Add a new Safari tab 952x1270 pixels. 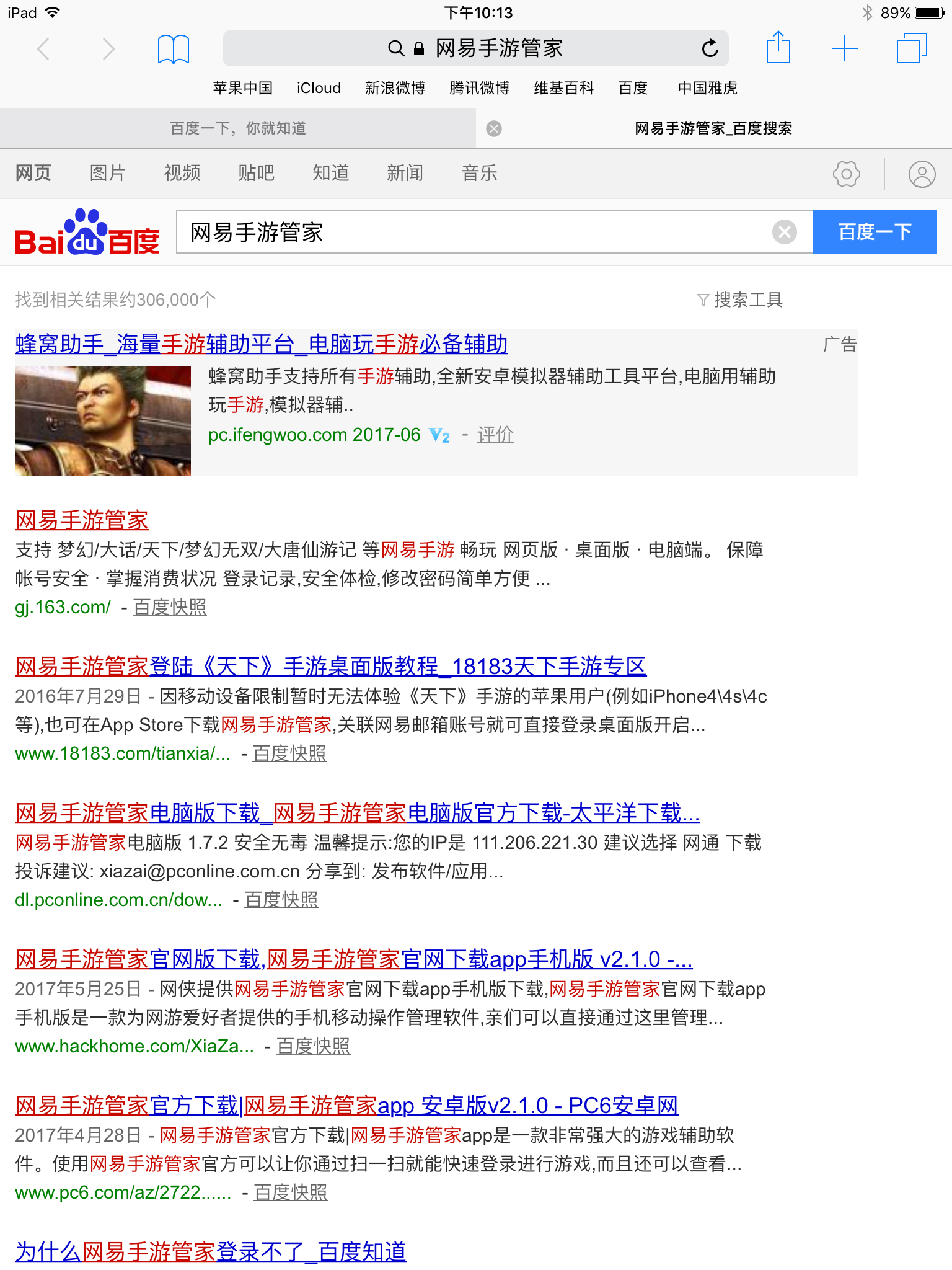tap(844, 48)
